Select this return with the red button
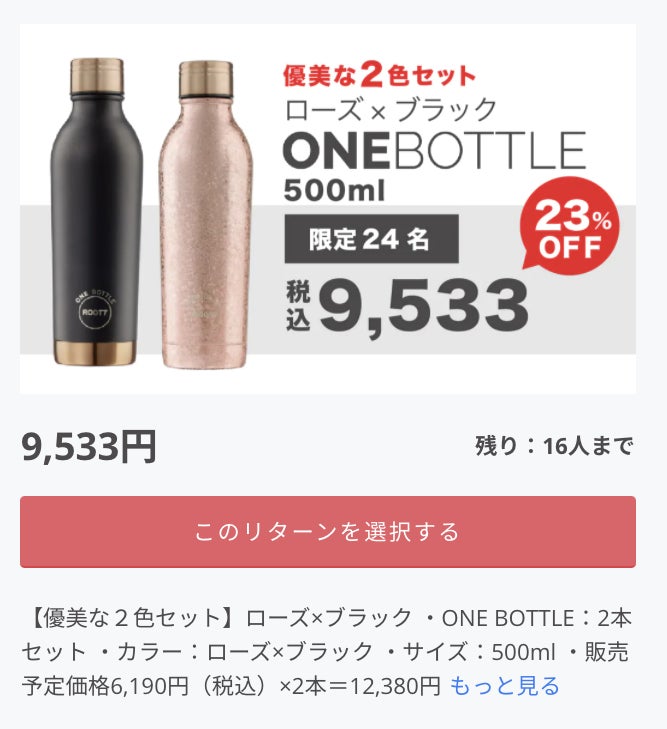 click(328, 531)
